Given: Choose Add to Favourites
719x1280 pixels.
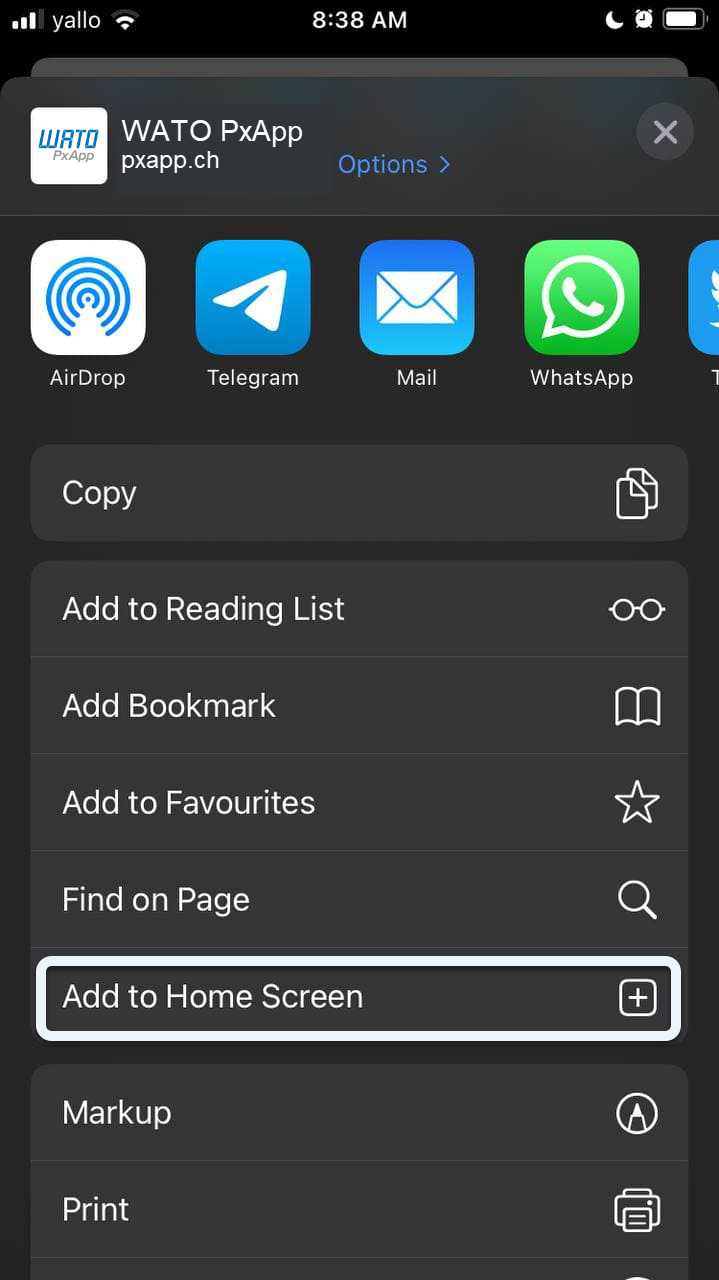Looking at the screenshot, I should coord(359,803).
